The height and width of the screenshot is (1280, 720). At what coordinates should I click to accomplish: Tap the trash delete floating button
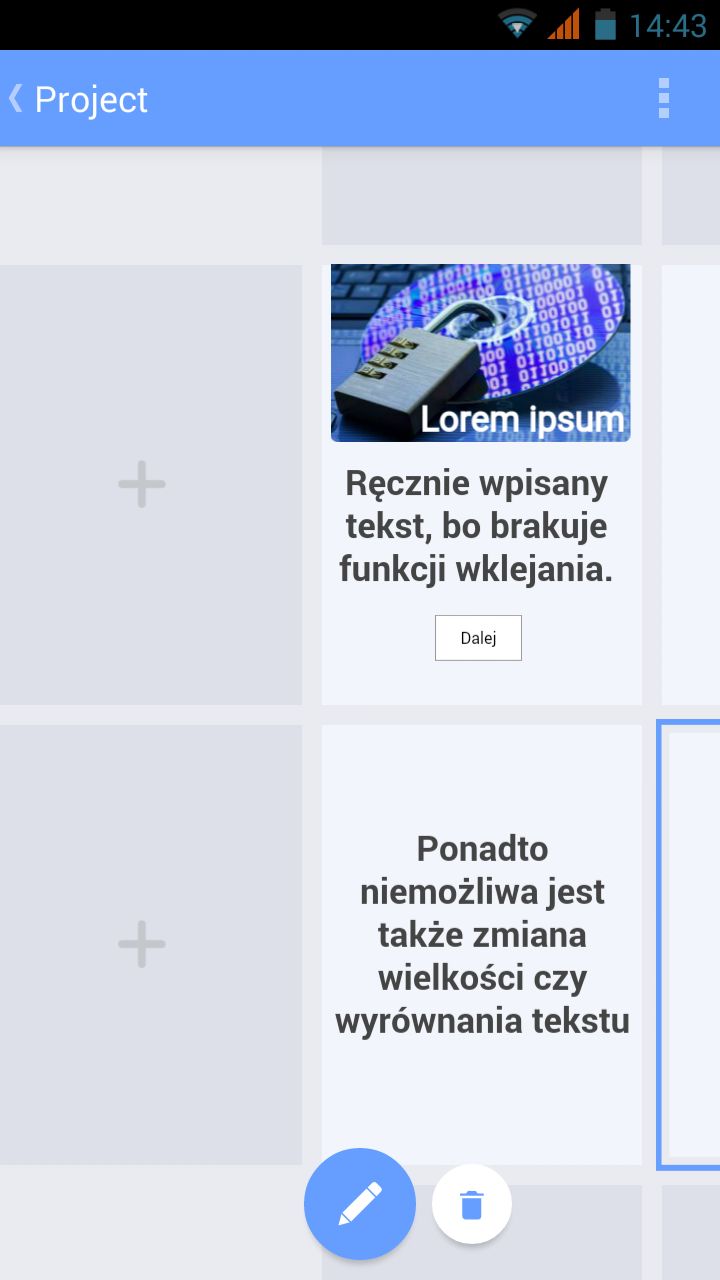tap(471, 1203)
